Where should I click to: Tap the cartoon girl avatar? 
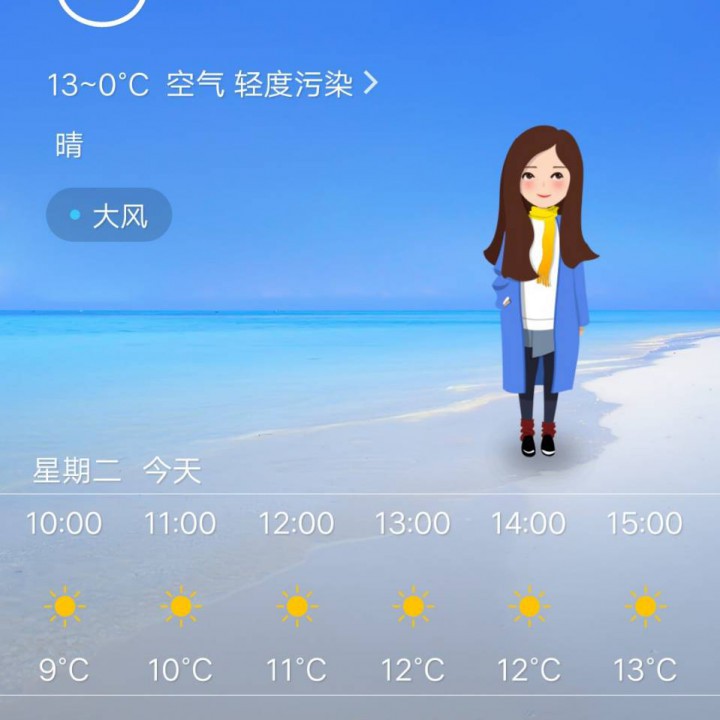[x=541, y=290]
